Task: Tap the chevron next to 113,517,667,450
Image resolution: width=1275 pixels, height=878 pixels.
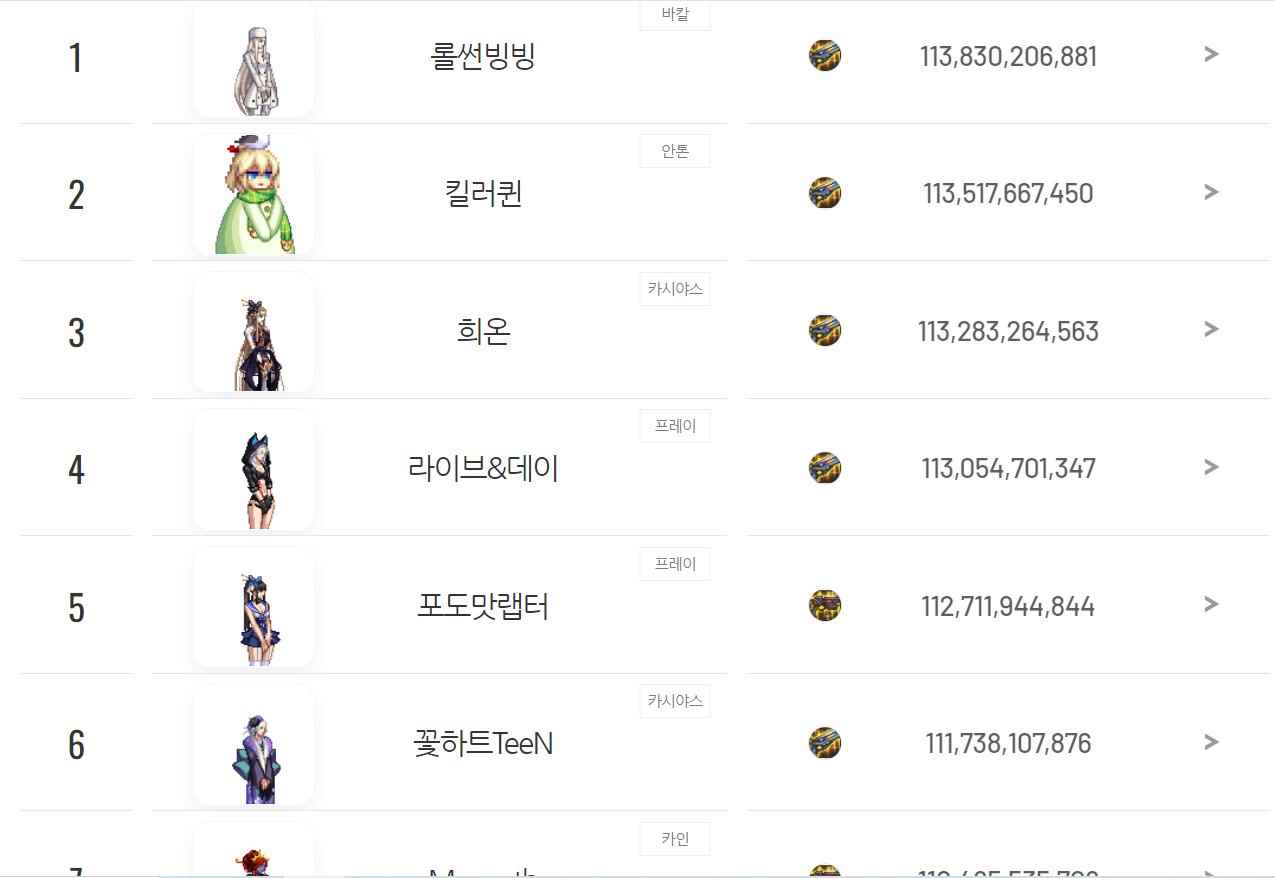Action: [1211, 192]
